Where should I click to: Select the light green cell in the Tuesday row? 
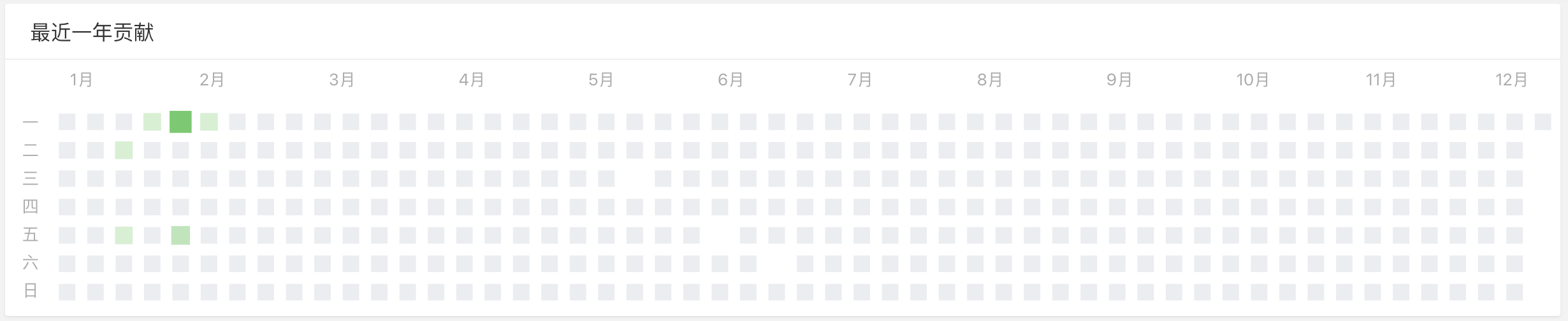pyautogui.click(x=124, y=150)
